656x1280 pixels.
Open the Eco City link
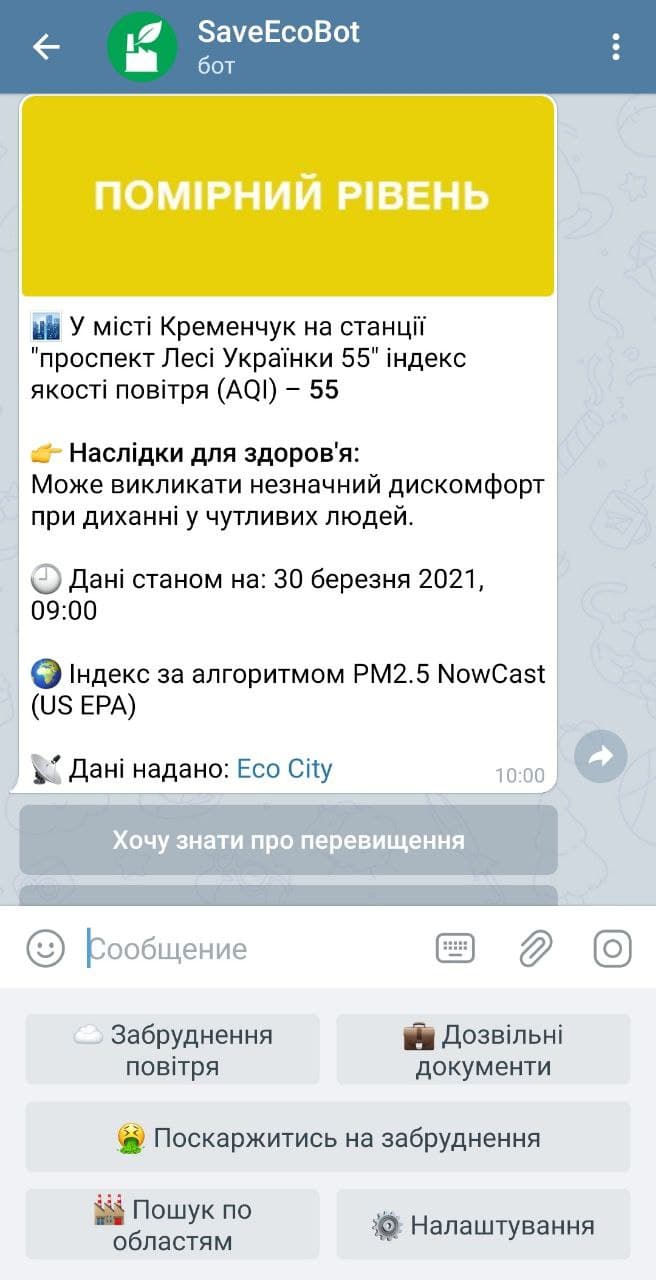(x=284, y=769)
